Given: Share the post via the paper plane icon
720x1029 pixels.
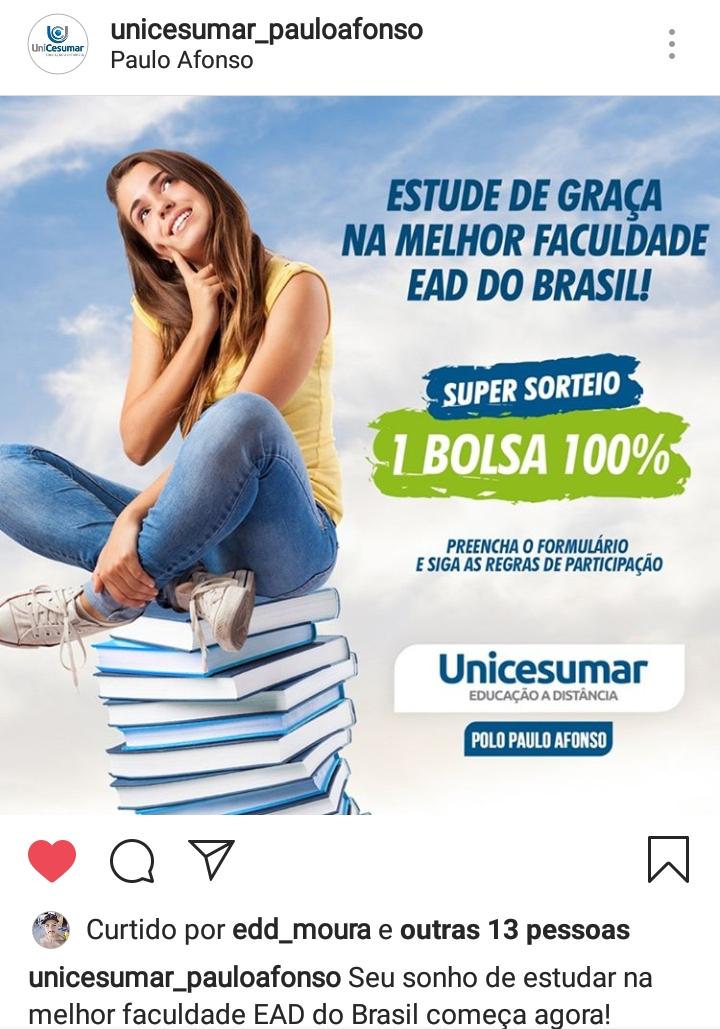Looking at the screenshot, I should click(x=211, y=860).
